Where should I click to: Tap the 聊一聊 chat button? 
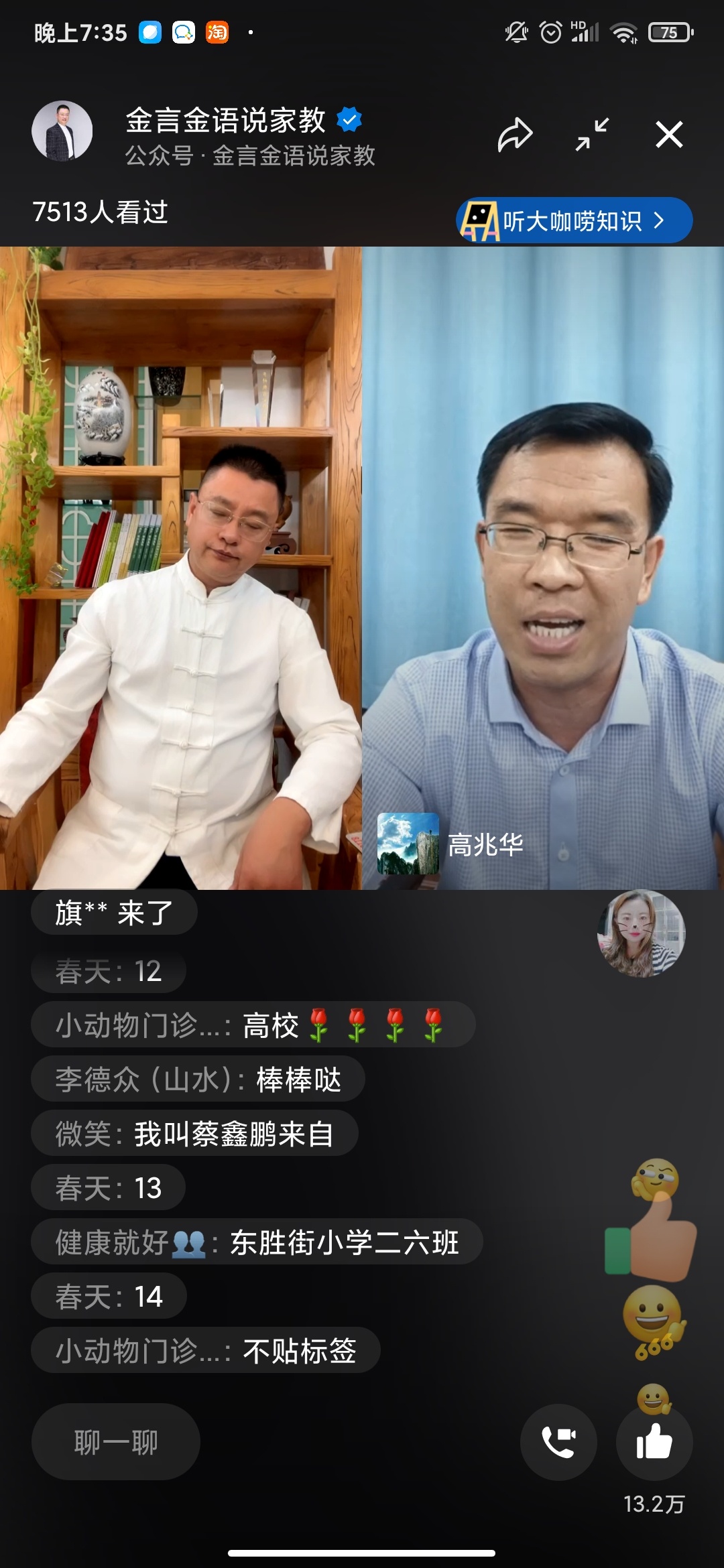[x=115, y=1442]
